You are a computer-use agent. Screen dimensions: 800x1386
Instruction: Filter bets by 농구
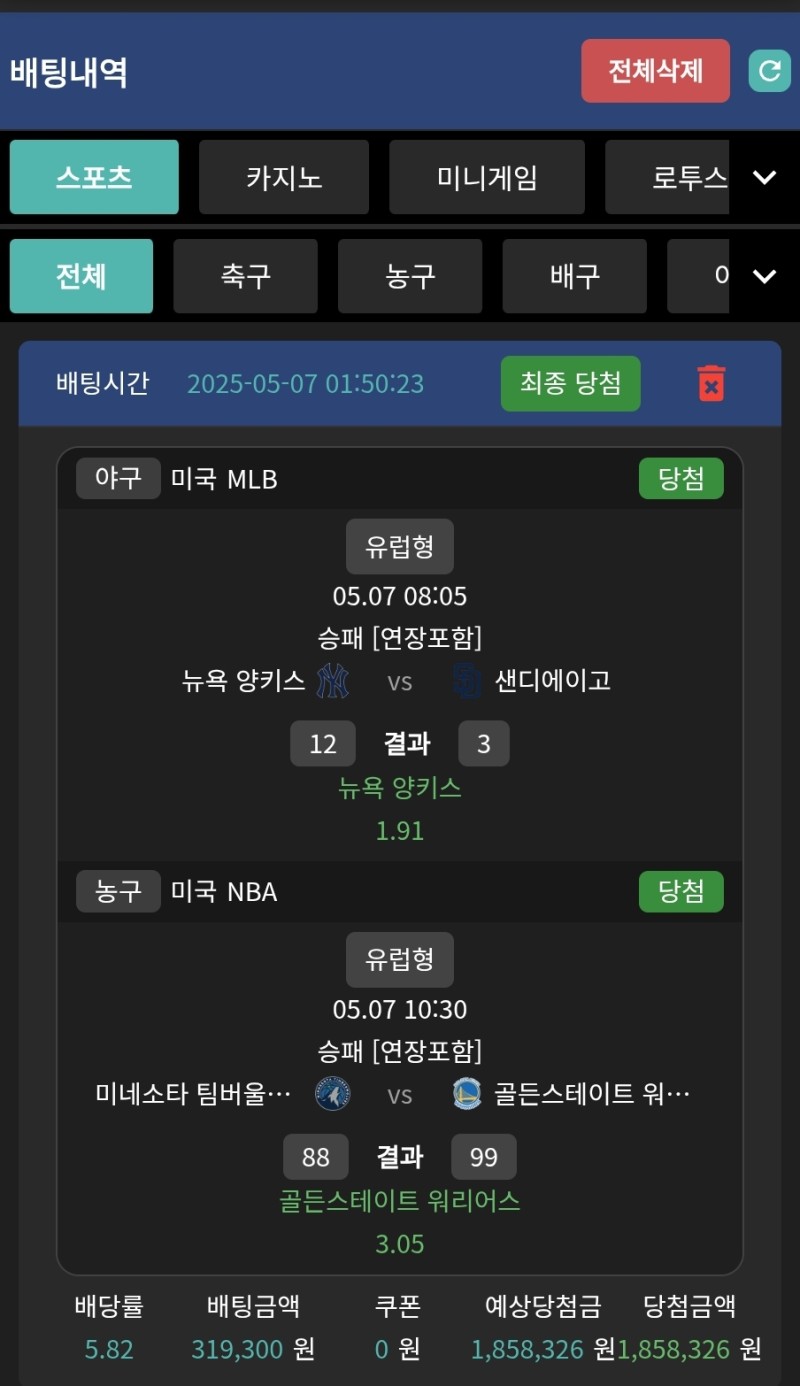tap(410, 276)
